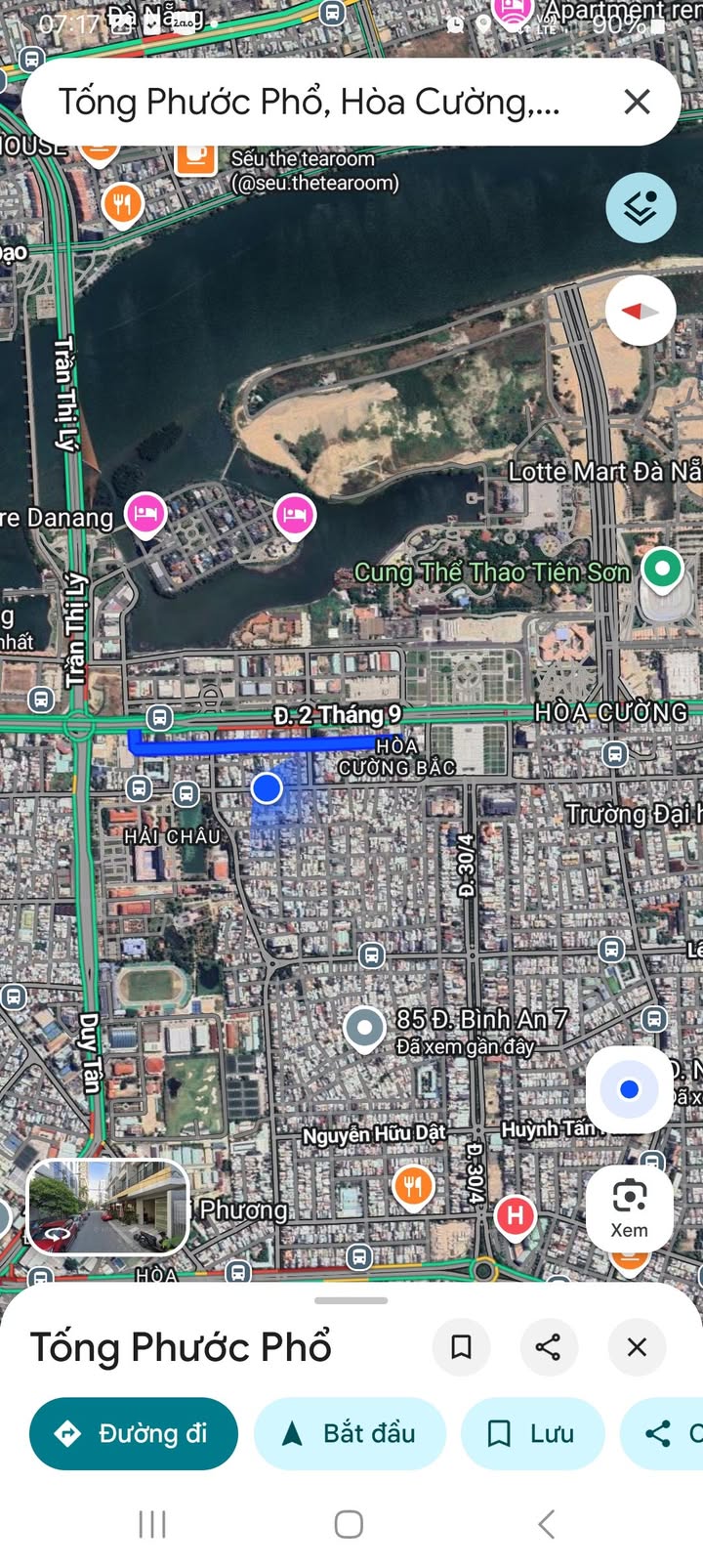703x1568 pixels.
Task: Share this place using the header share icon
Action: point(549,1347)
